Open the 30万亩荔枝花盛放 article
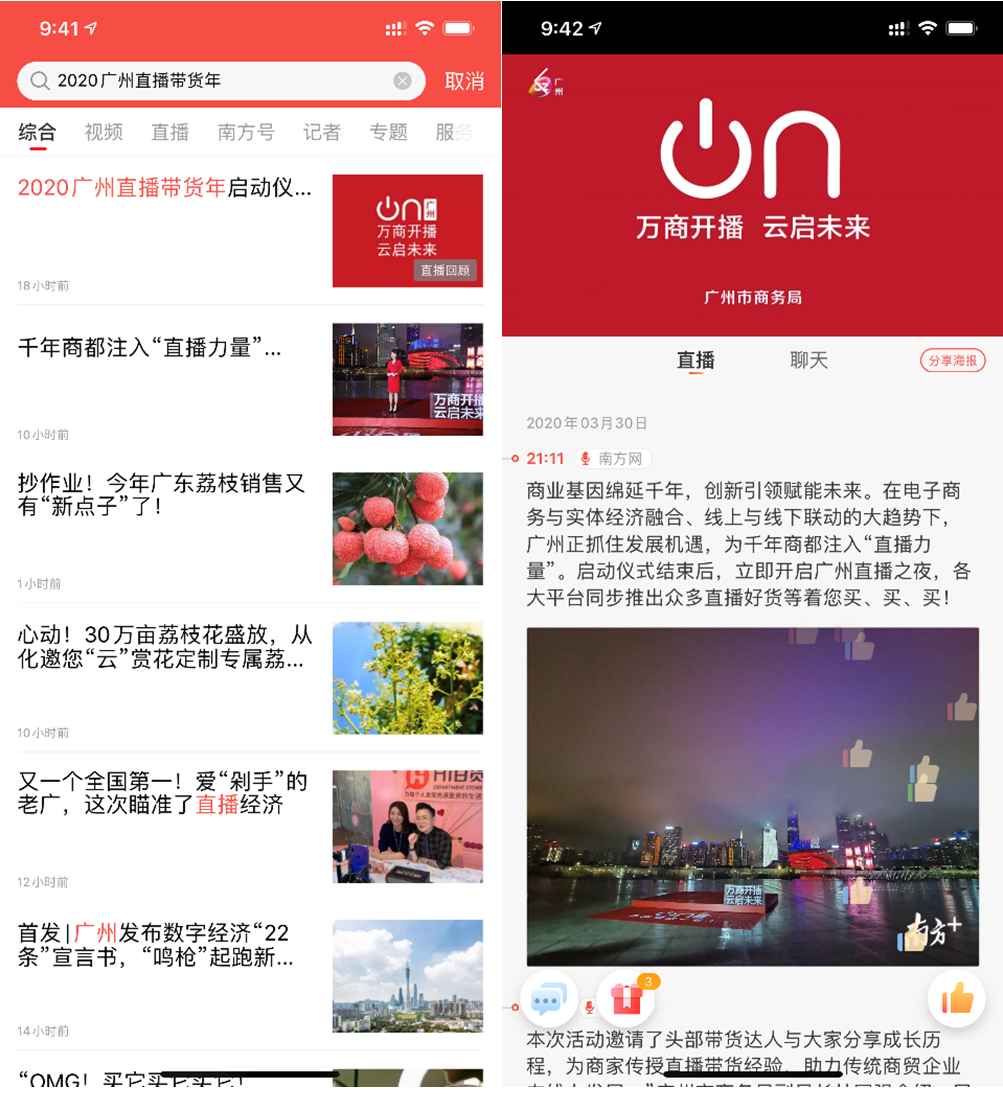This screenshot has width=1003, height=1095. (x=165, y=646)
